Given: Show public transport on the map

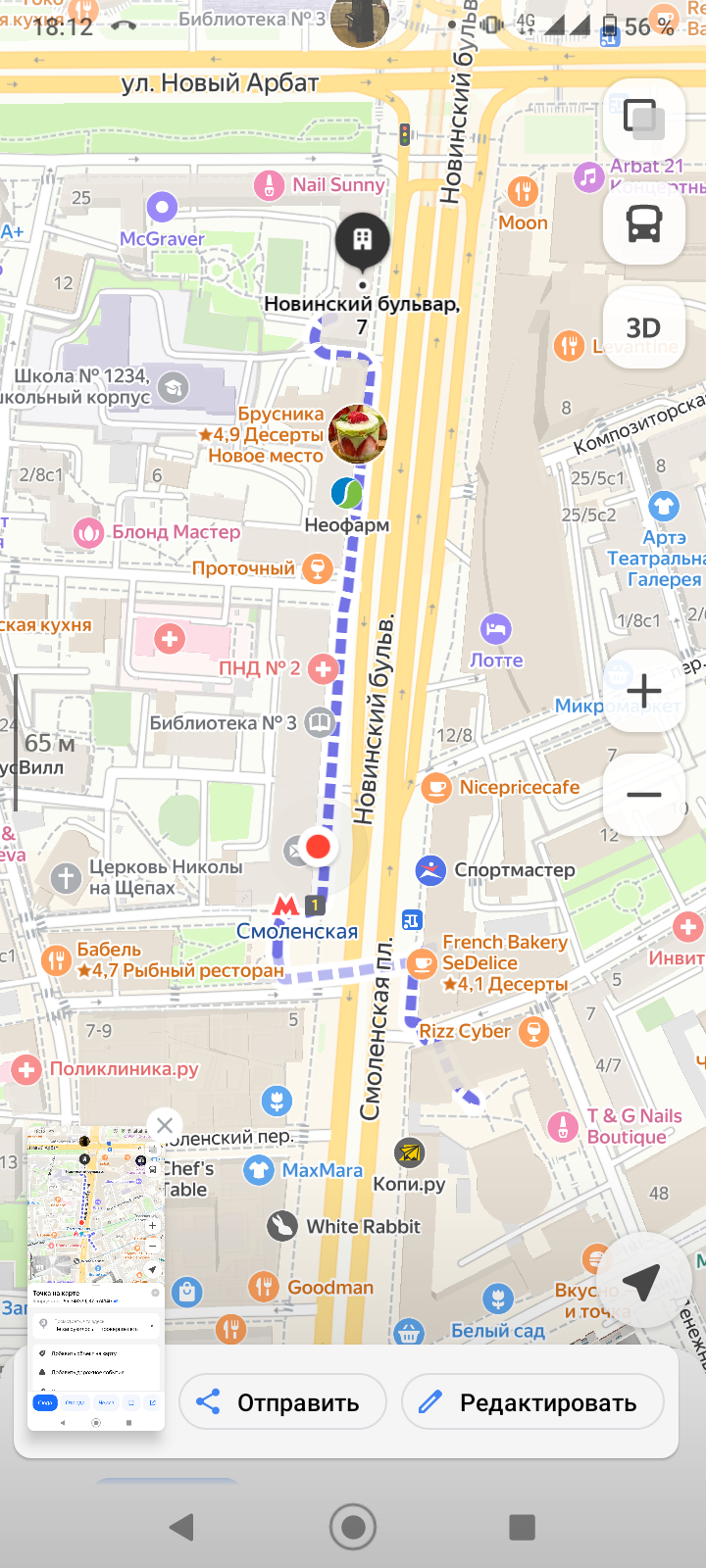Looking at the screenshot, I should pos(643,224).
